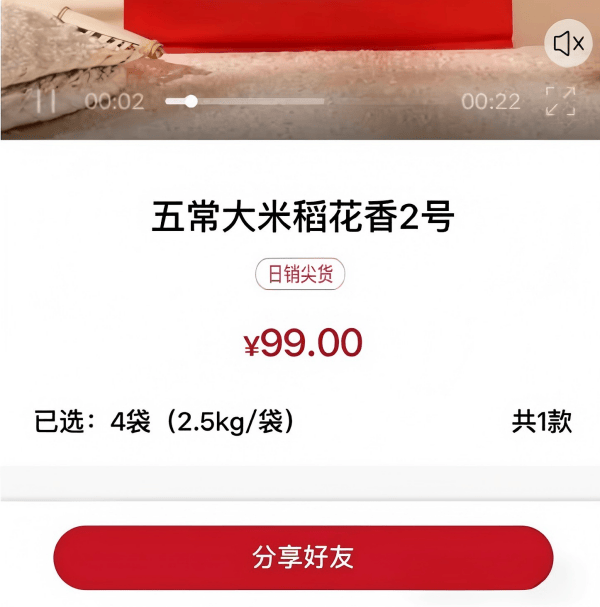Unmute the video sound
Screen dimensions: 600x607
[x=568, y=44]
